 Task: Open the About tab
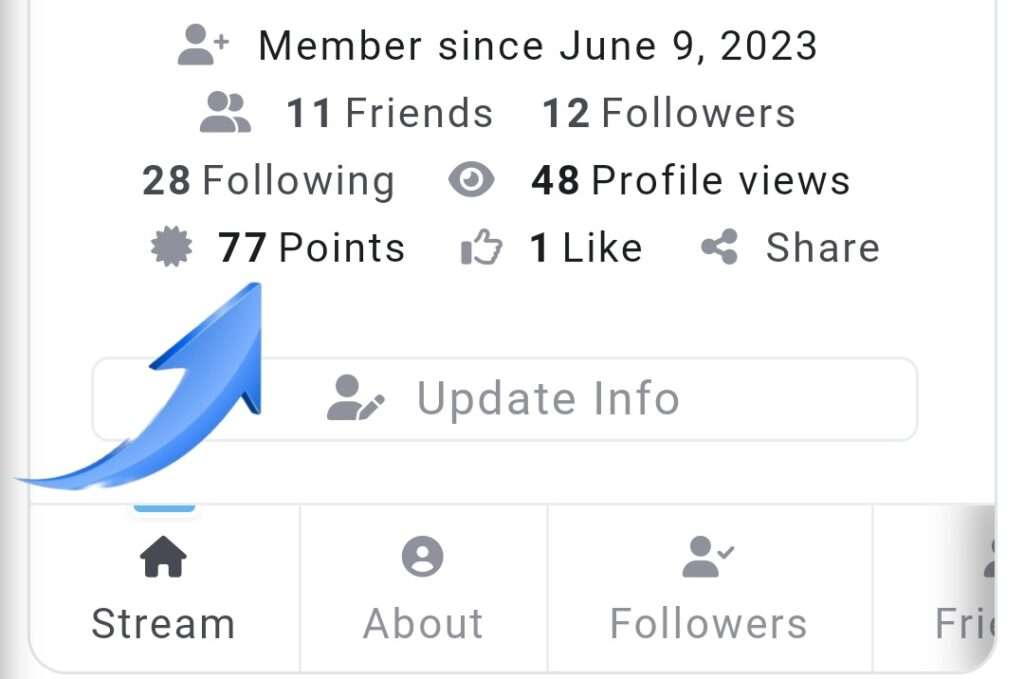pyautogui.click(x=423, y=588)
